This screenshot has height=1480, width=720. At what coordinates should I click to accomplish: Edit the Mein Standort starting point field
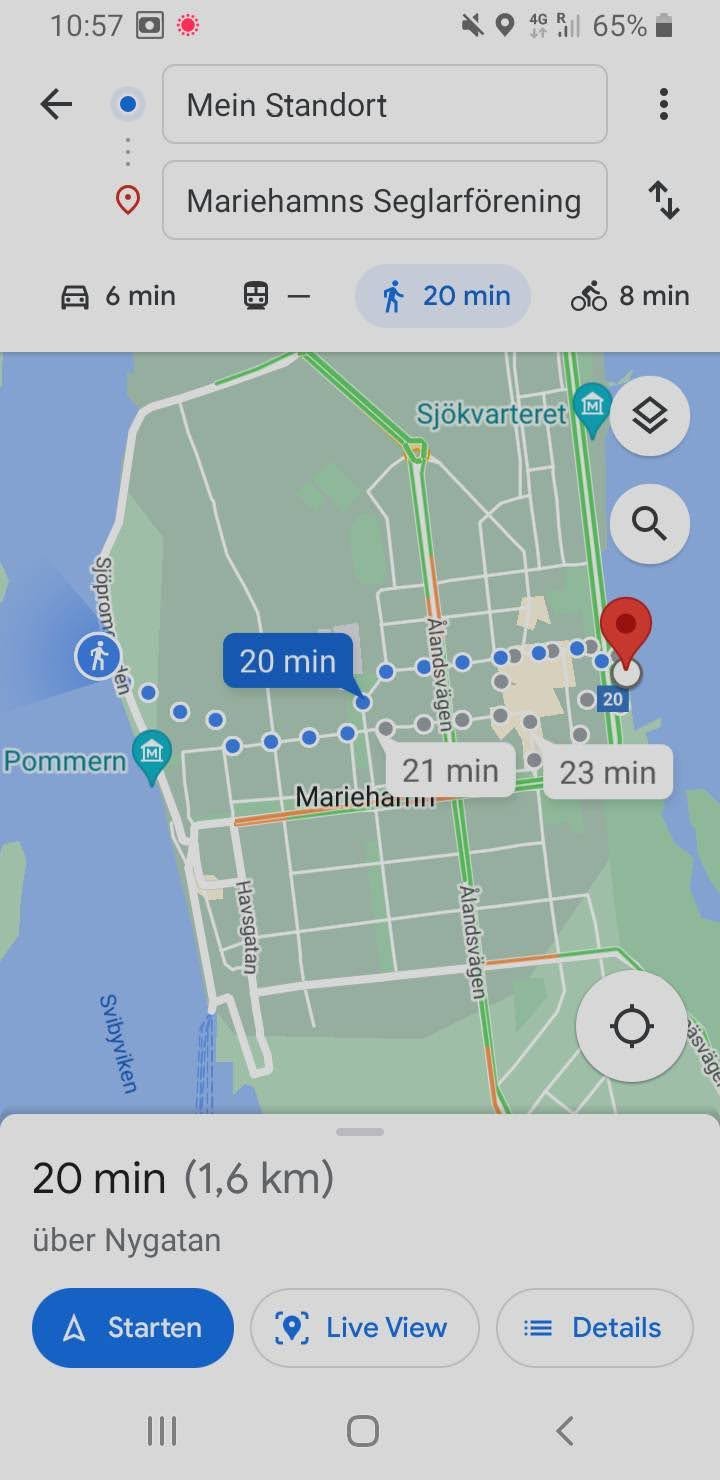pyautogui.click(x=384, y=105)
